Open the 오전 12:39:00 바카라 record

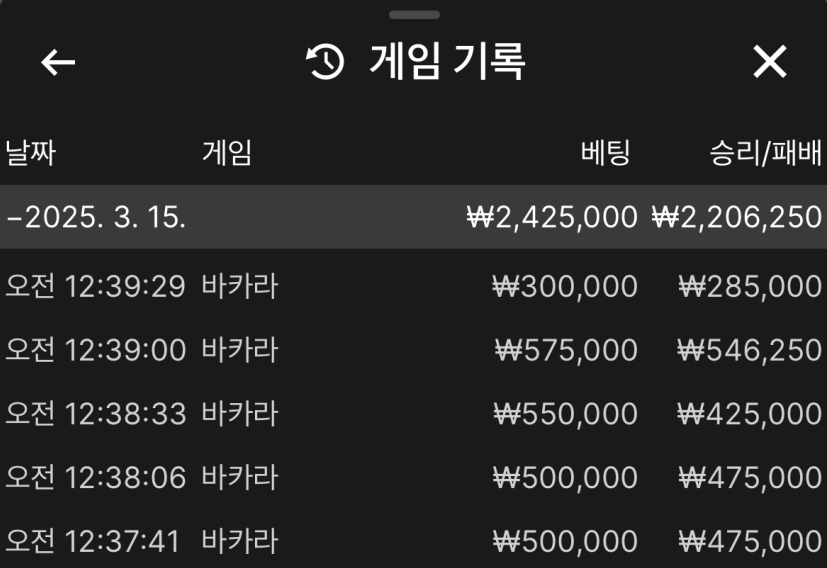(413, 350)
